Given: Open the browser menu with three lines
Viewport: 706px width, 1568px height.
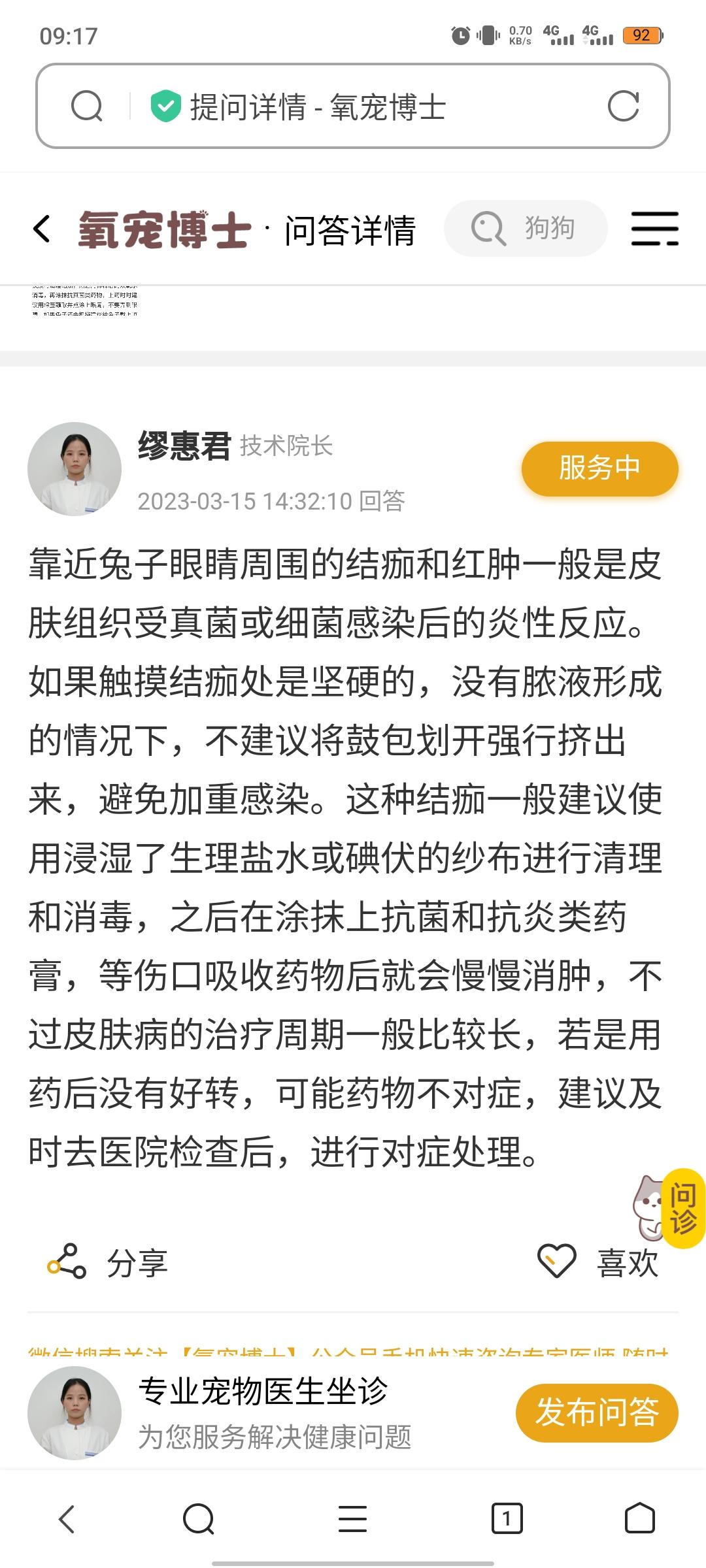Looking at the screenshot, I should (352, 1519).
